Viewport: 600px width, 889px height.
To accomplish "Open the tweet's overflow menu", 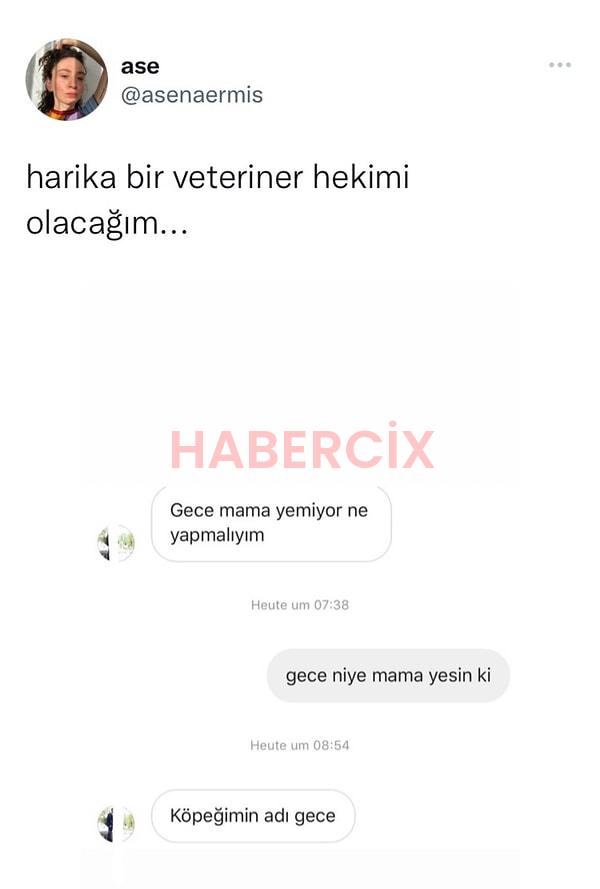I will (559, 66).
